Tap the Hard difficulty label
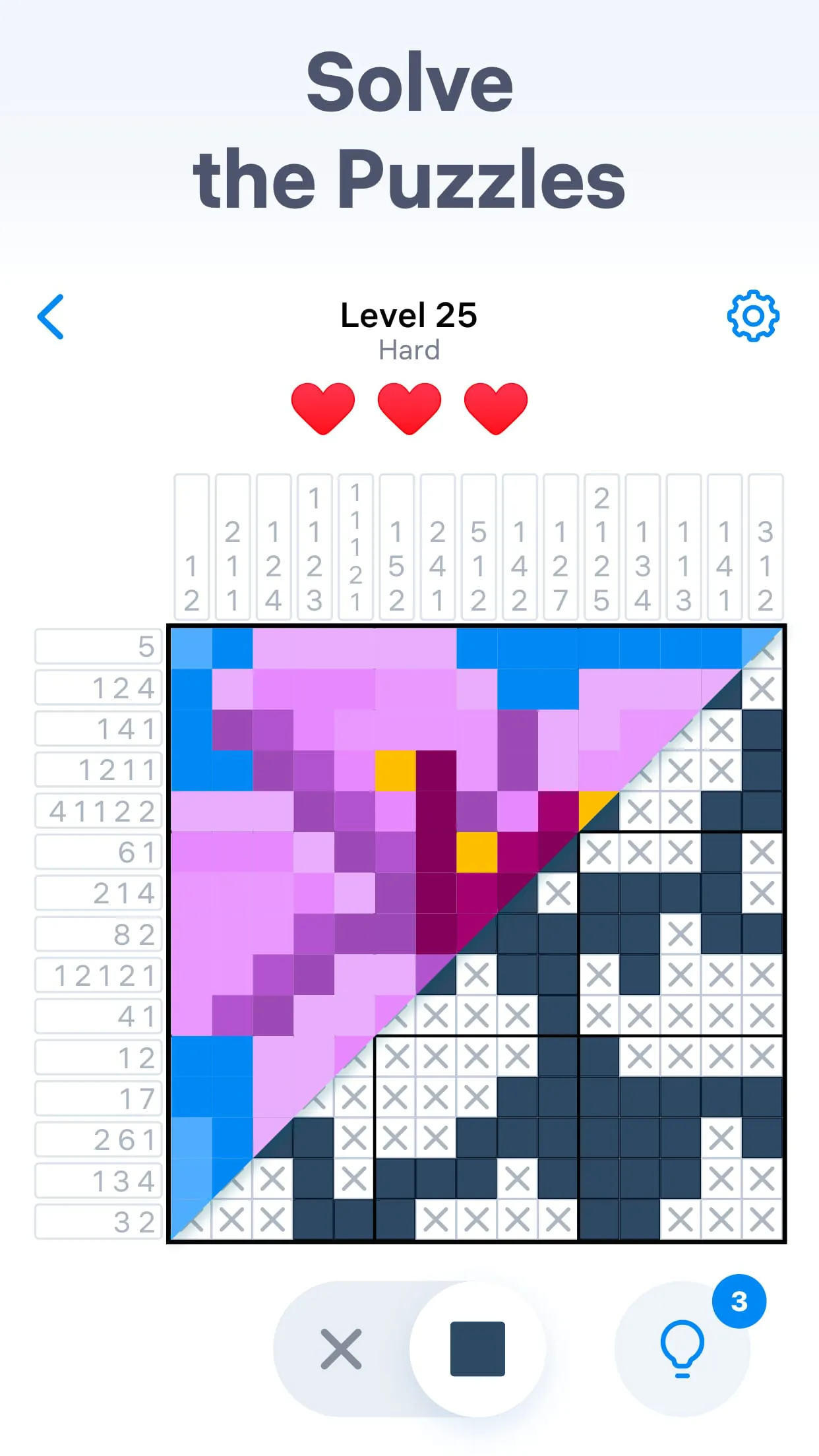The width and height of the screenshot is (819, 1456). point(409,350)
